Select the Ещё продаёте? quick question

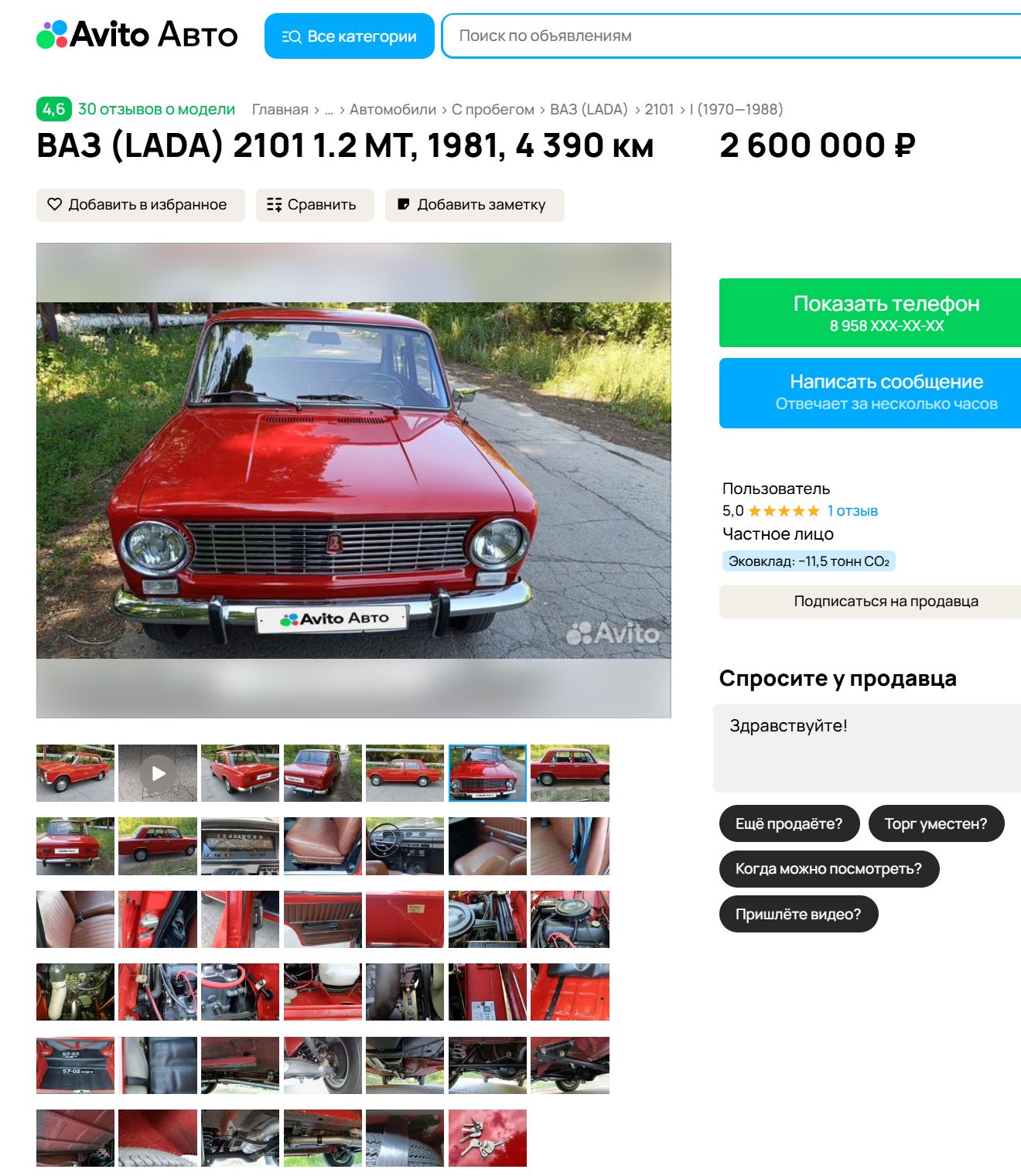point(789,824)
